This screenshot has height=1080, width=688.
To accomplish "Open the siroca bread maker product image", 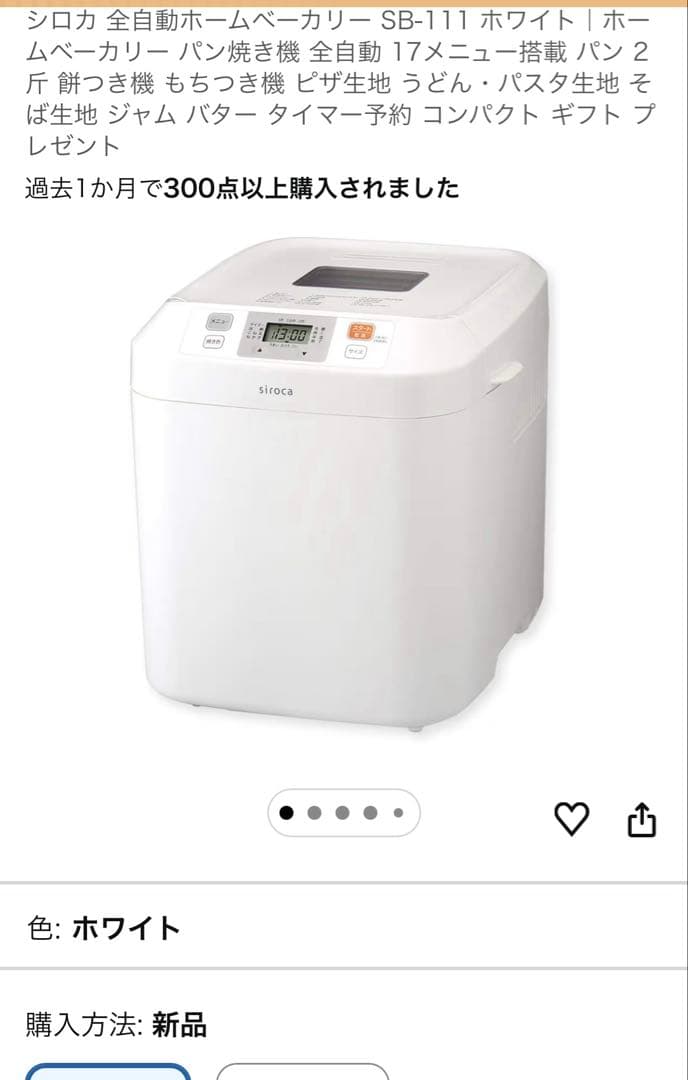I will [340, 485].
